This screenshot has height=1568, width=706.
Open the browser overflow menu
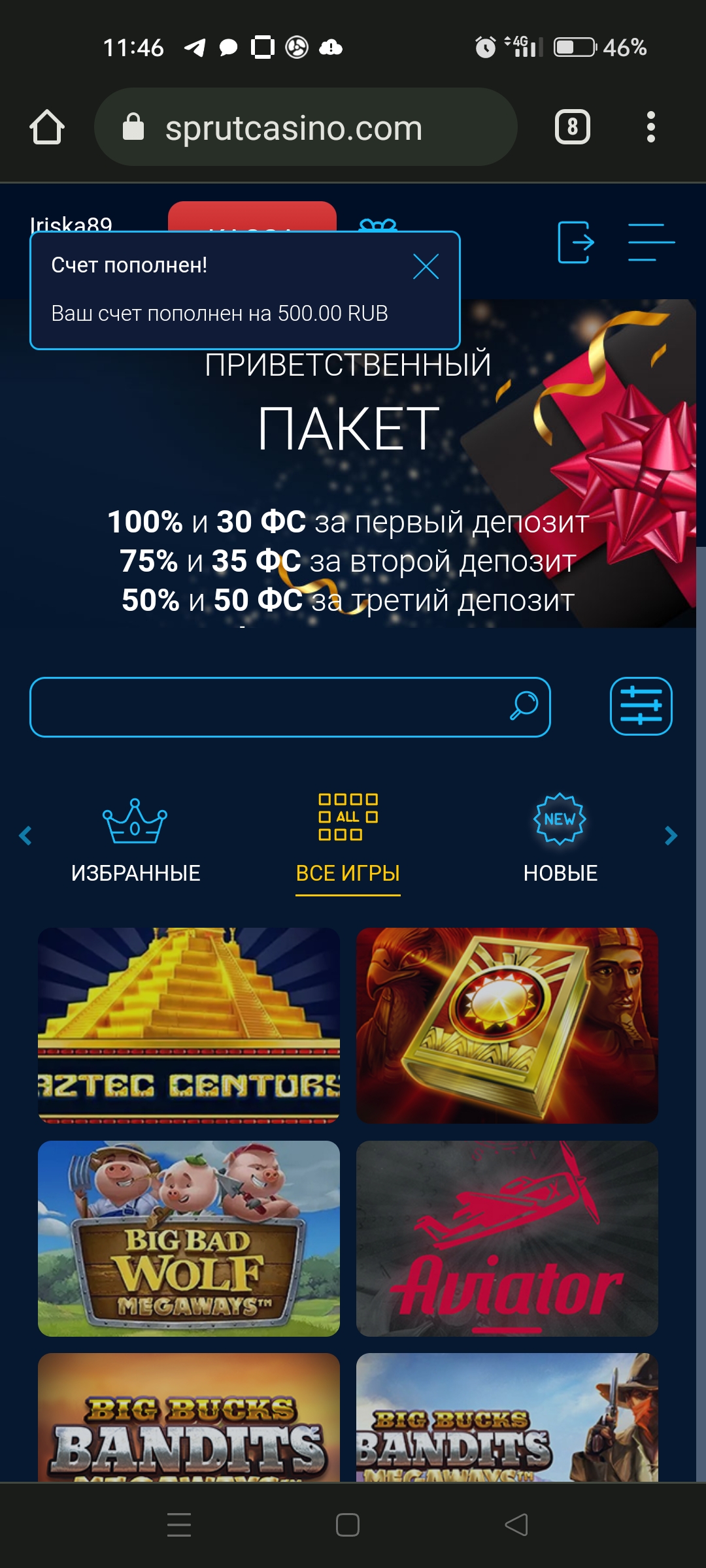pos(650,127)
